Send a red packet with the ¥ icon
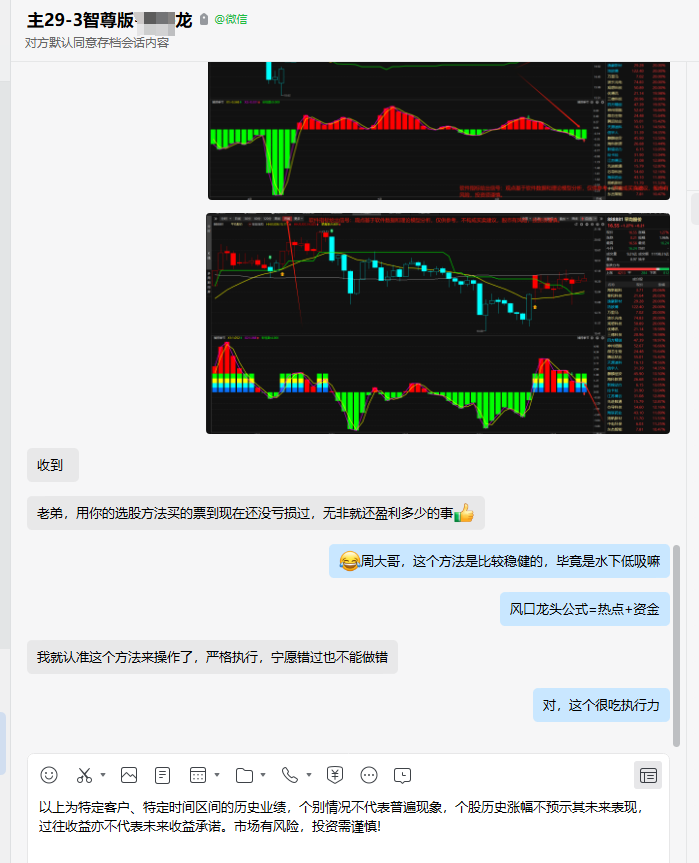699x863 pixels. click(x=336, y=775)
